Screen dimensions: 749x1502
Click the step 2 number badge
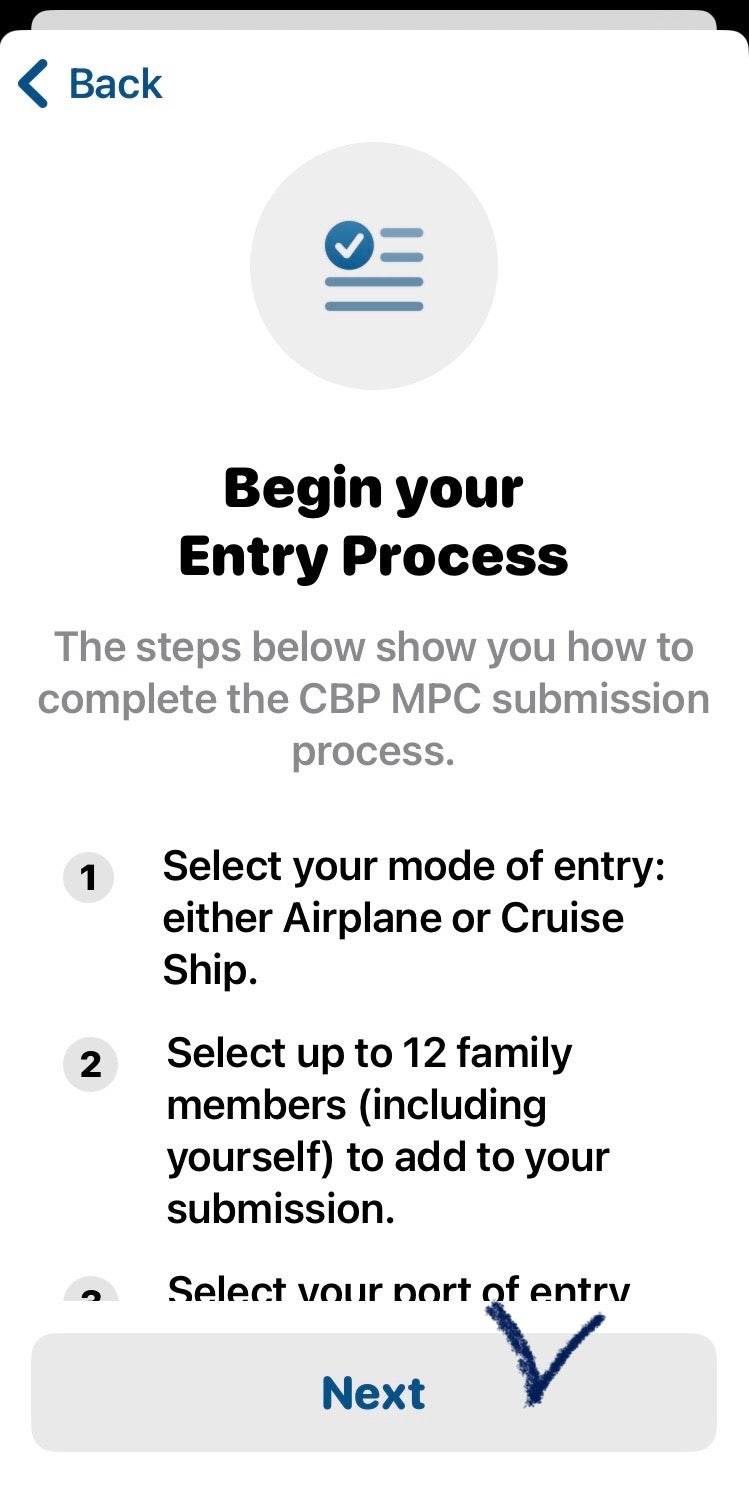[89, 1065]
